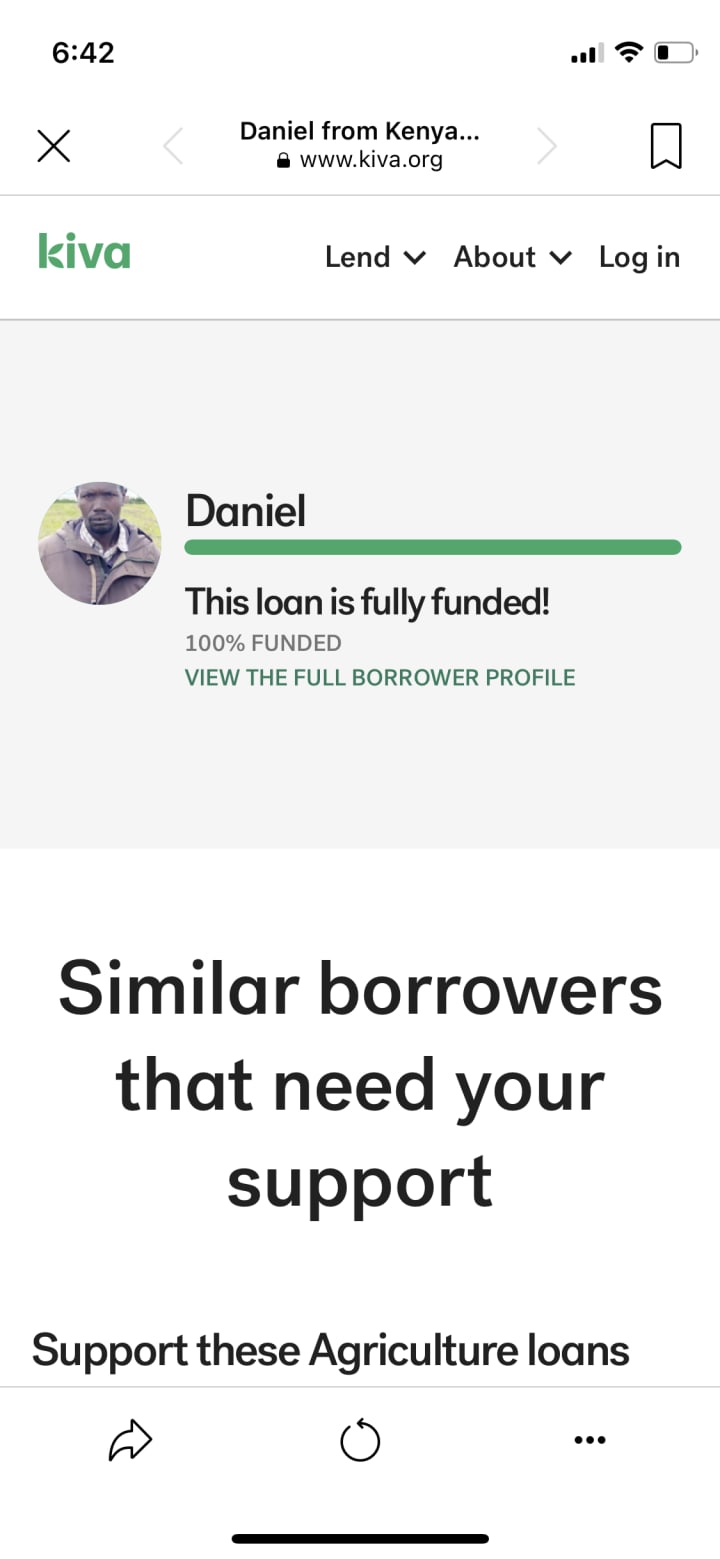The height and width of the screenshot is (1559, 720).
Task: Bookmark this Kiva page
Action: point(666,146)
